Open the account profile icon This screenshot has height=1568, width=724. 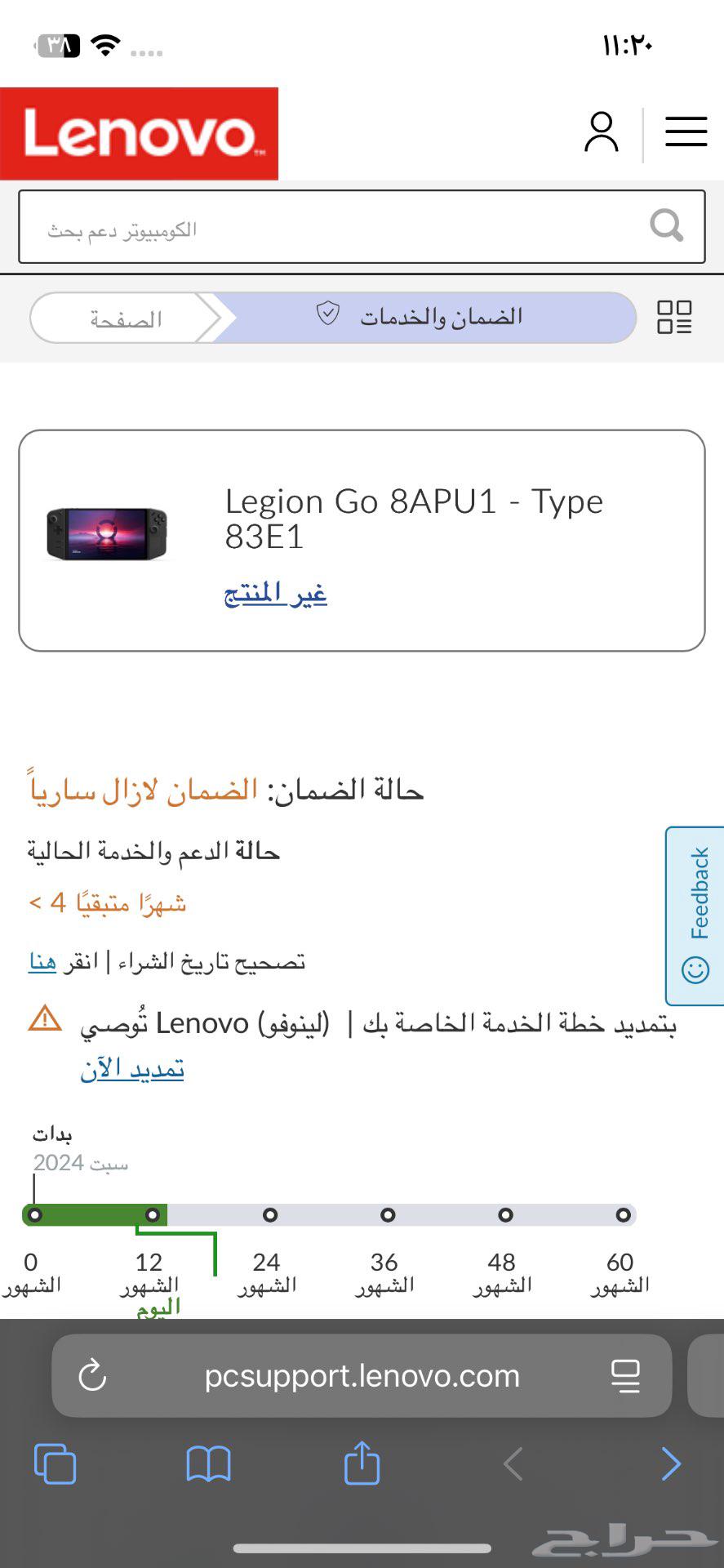coord(602,131)
